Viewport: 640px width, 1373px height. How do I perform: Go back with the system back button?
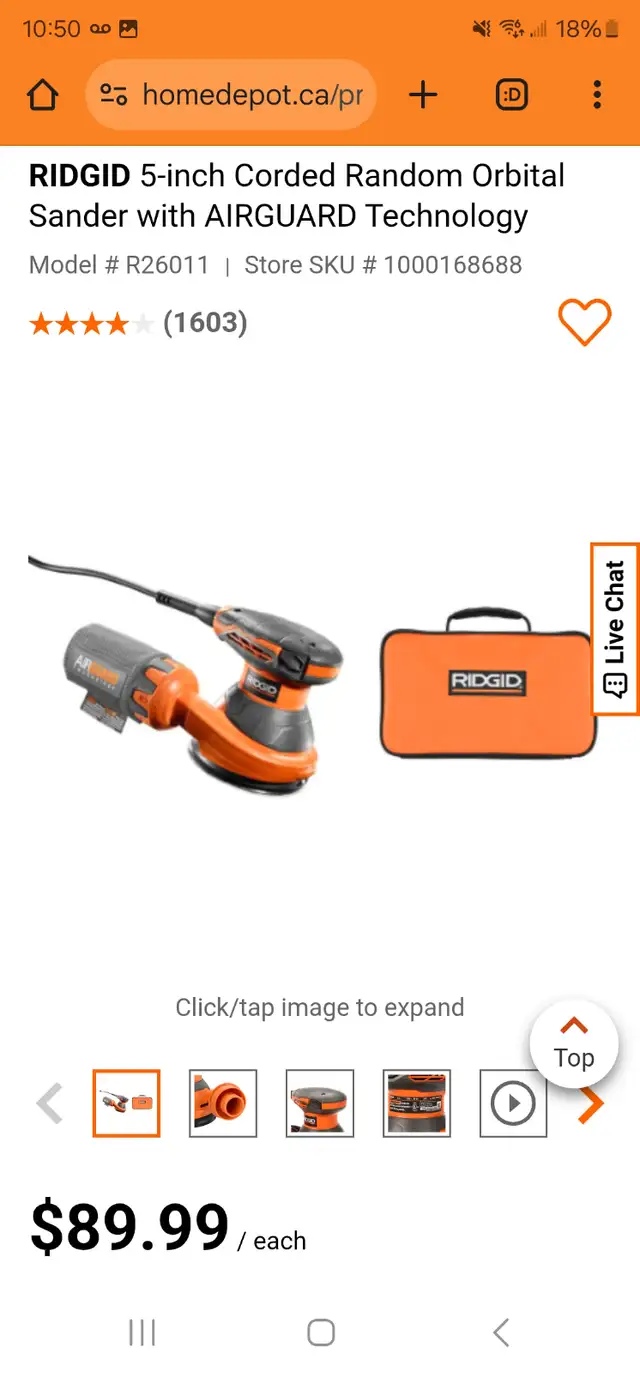tap(501, 1332)
